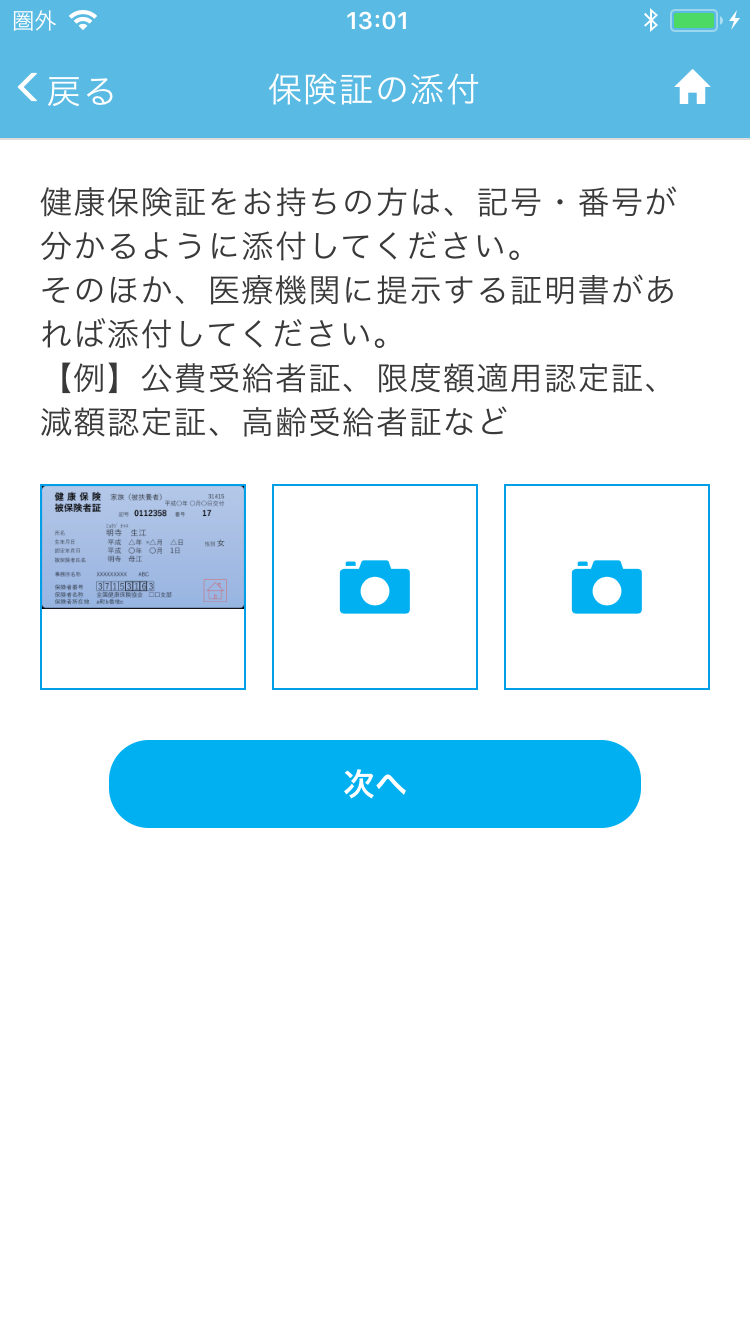Select the 保険証の添付 title bar
The height and width of the screenshot is (1334, 750).
coord(374,90)
